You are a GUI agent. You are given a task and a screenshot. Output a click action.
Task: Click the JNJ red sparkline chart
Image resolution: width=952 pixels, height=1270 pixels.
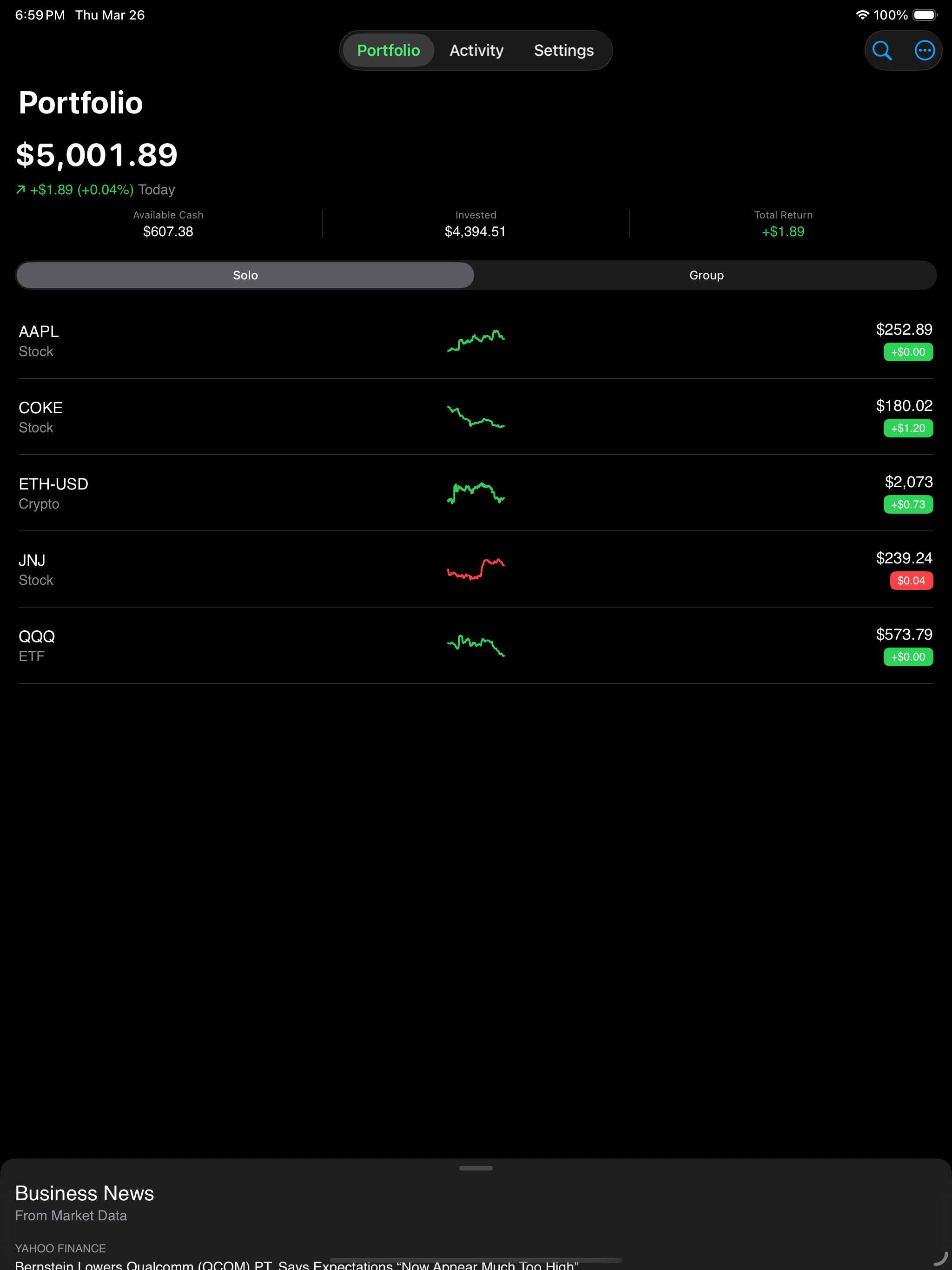tap(476, 569)
